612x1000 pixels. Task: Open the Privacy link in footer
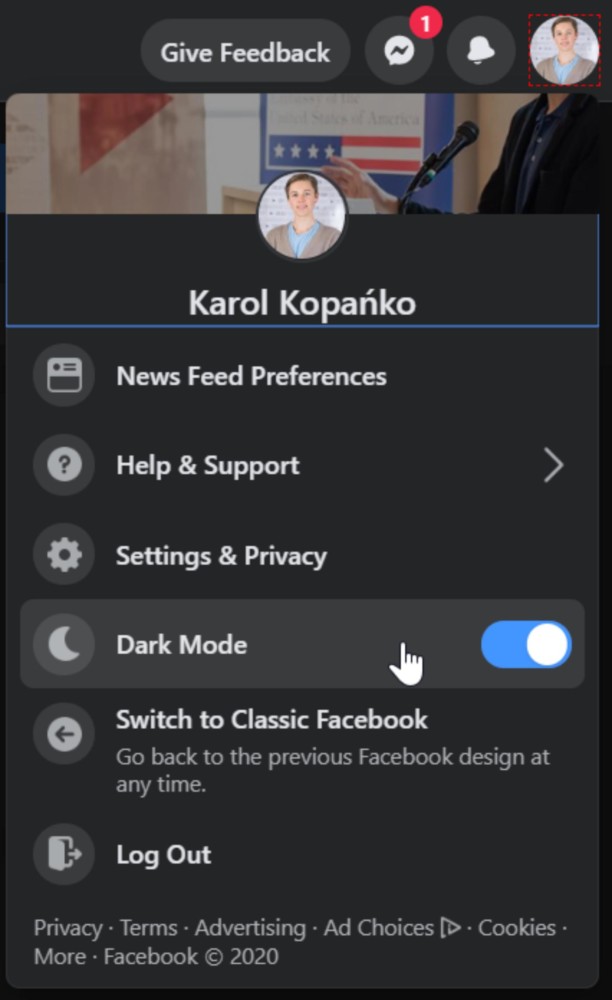click(67, 928)
